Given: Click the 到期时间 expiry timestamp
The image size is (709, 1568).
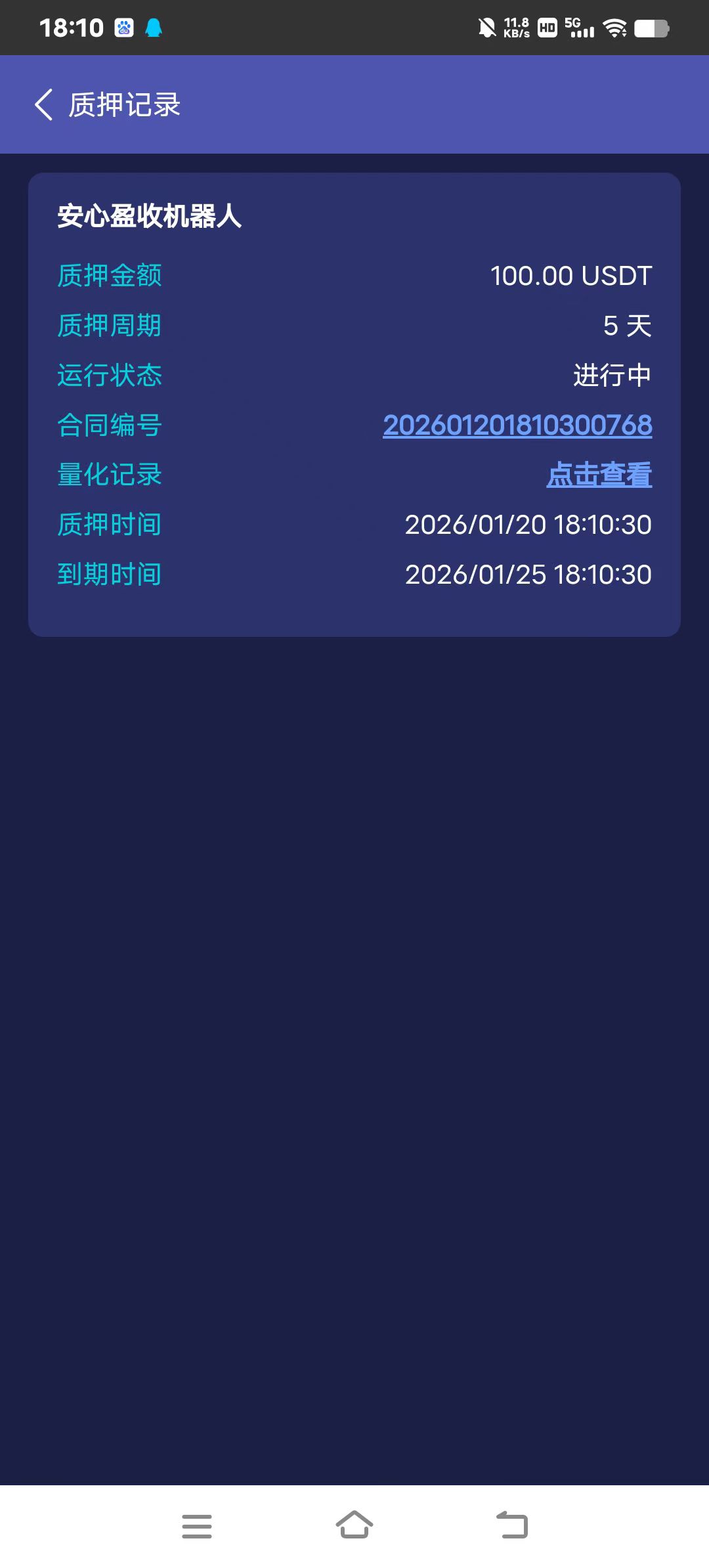Looking at the screenshot, I should [526, 574].
